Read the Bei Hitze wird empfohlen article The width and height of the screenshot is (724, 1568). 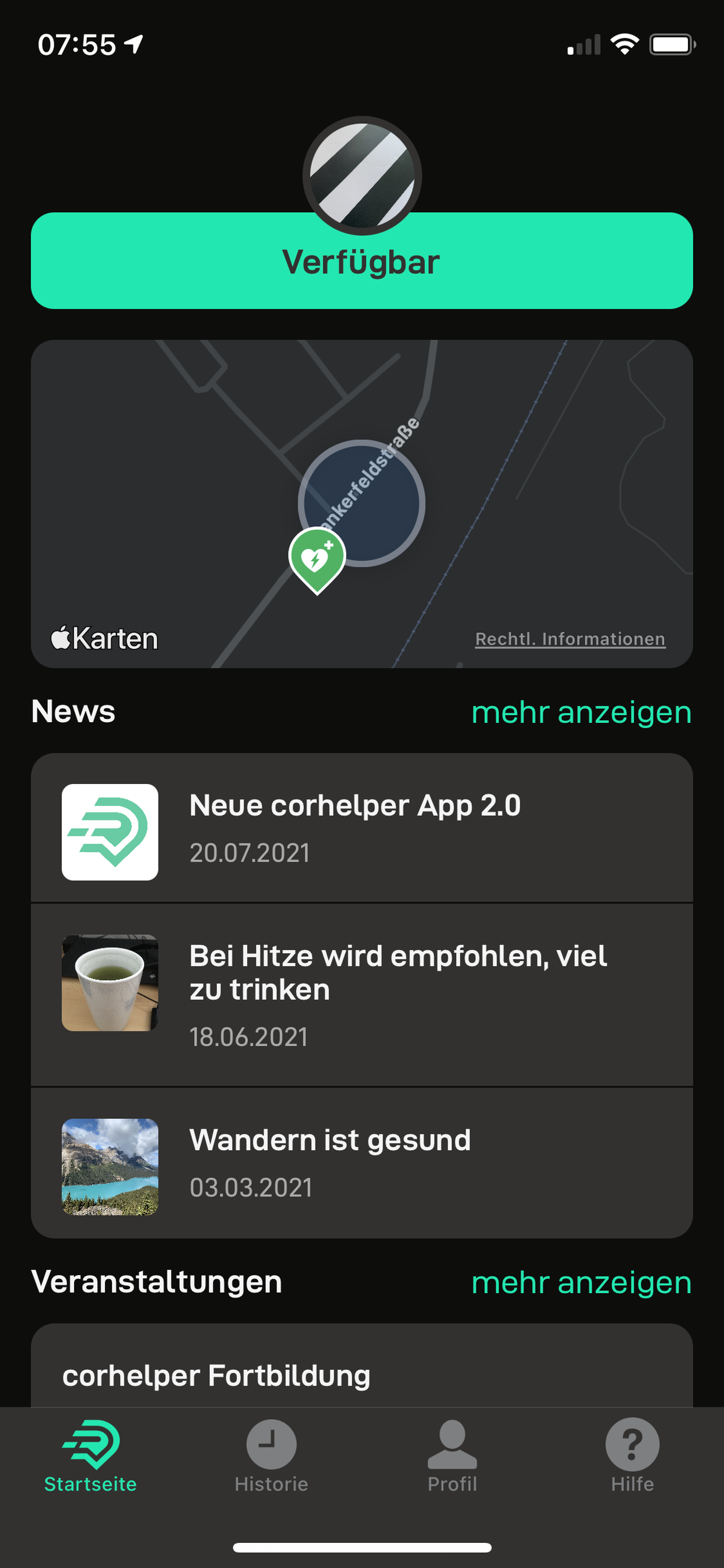tap(361, 993)
